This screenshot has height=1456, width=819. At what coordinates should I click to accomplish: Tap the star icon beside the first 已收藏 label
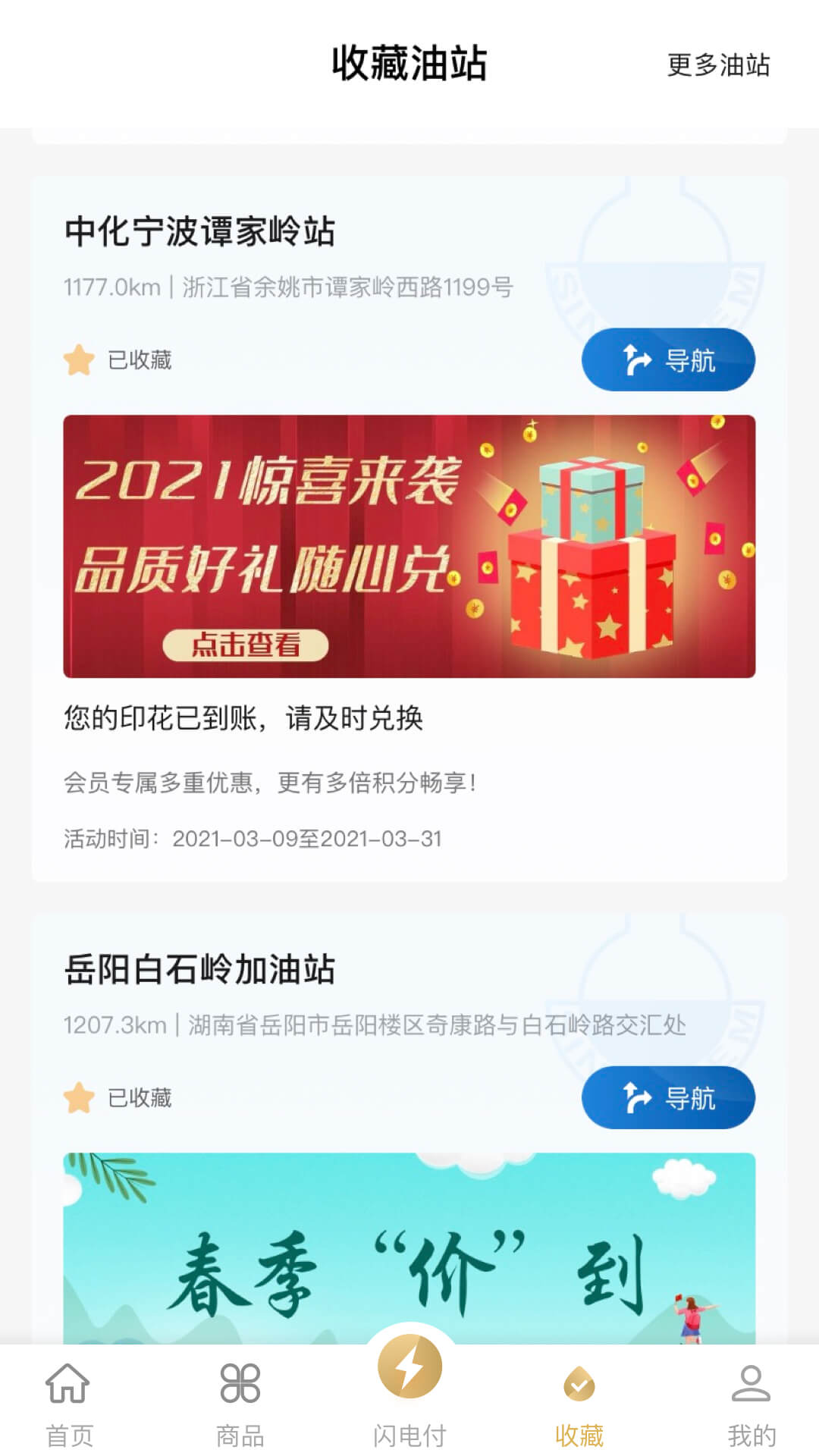[x=78, y=360]
